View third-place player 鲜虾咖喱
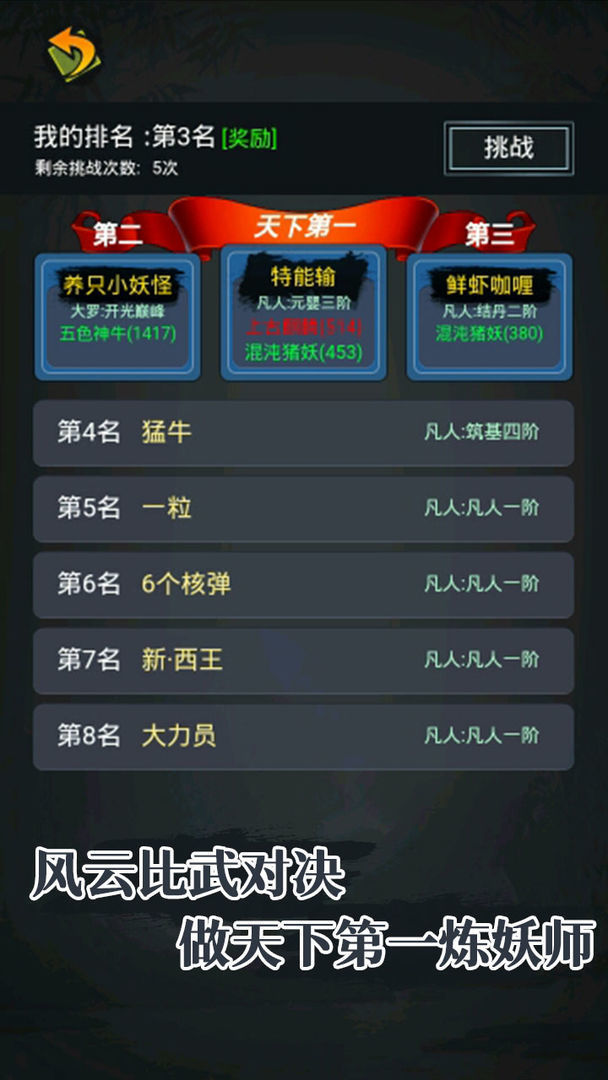608x1080 pixels. click(489, 316)
